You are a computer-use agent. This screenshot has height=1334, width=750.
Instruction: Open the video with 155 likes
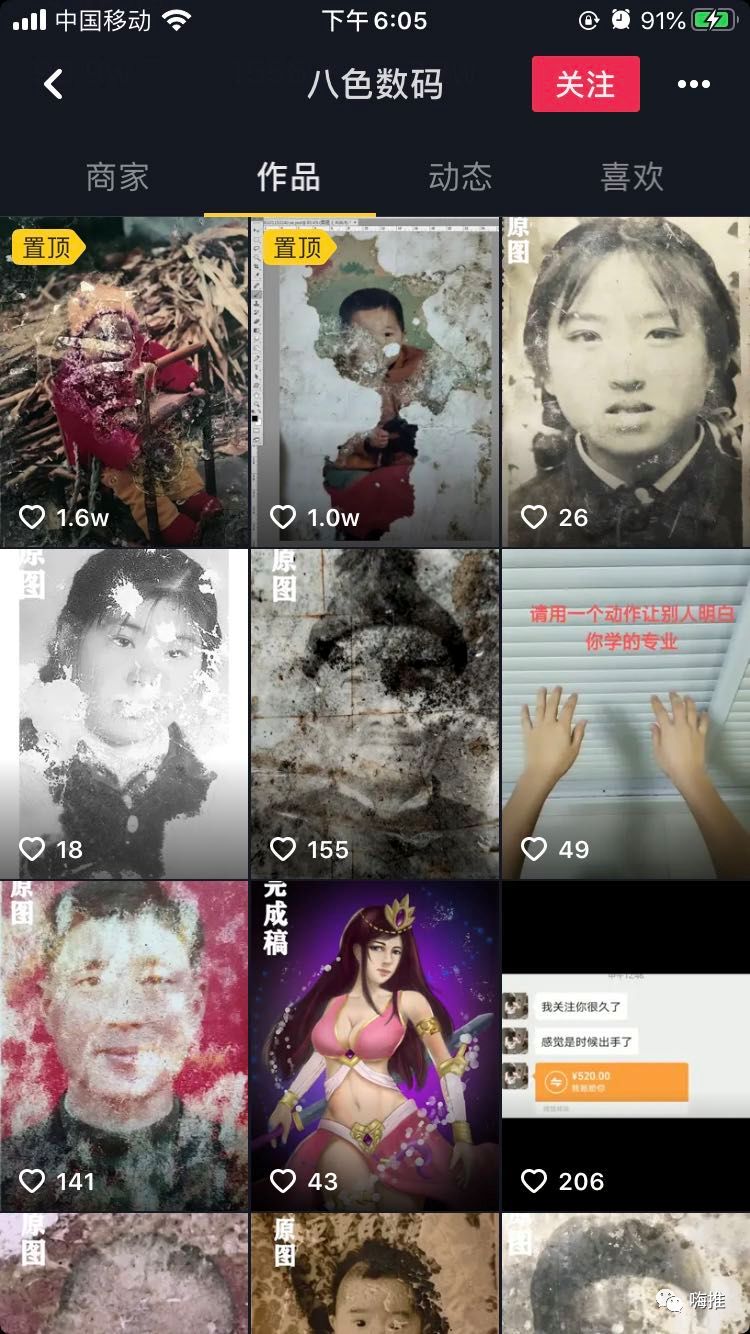point(374,712)
